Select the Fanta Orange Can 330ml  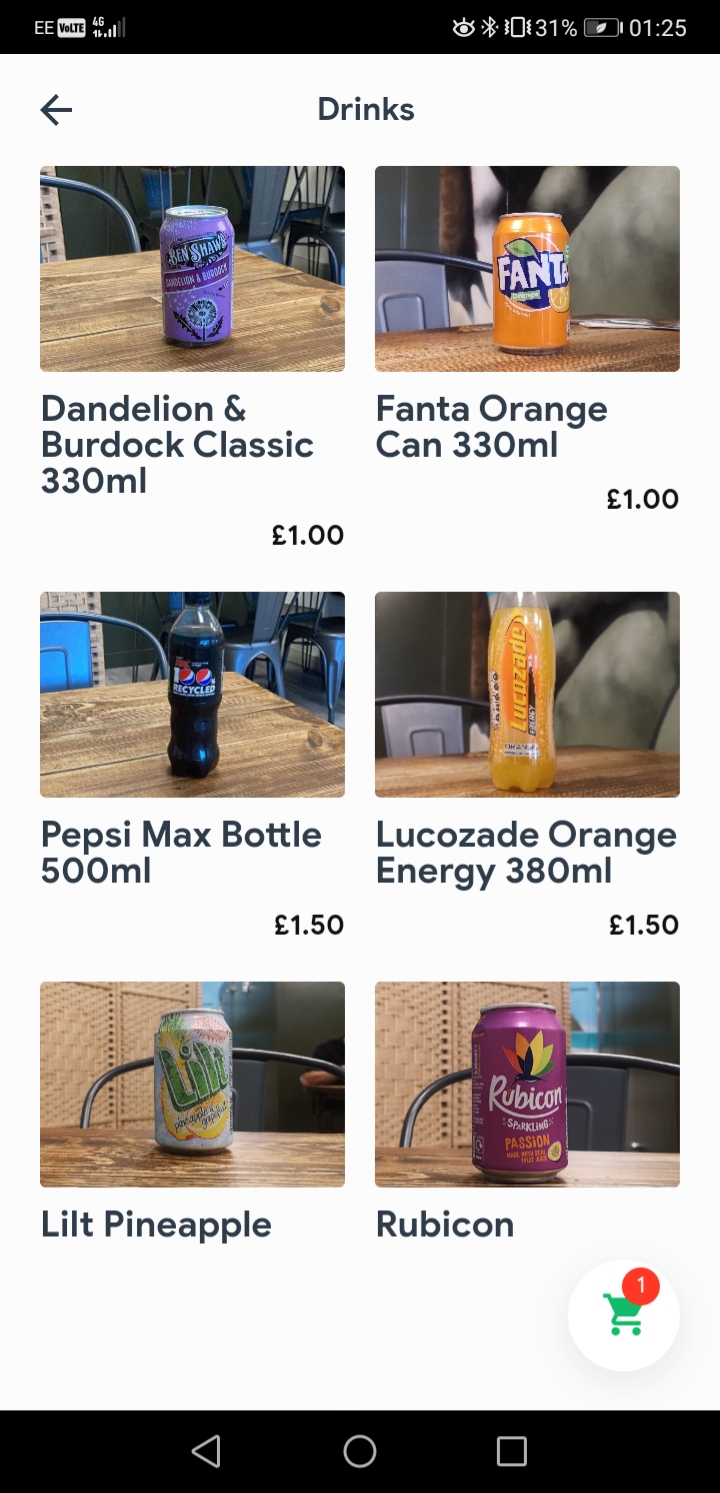pyautogui.click(x=527, y=340)
